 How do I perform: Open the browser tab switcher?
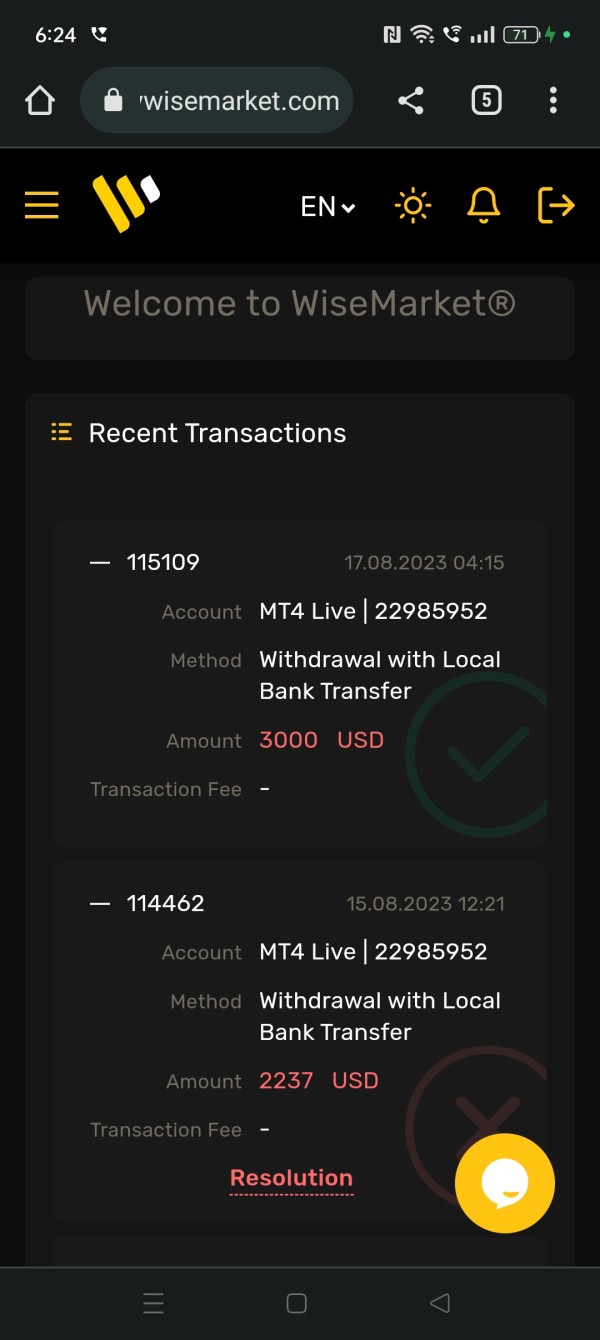486,100
